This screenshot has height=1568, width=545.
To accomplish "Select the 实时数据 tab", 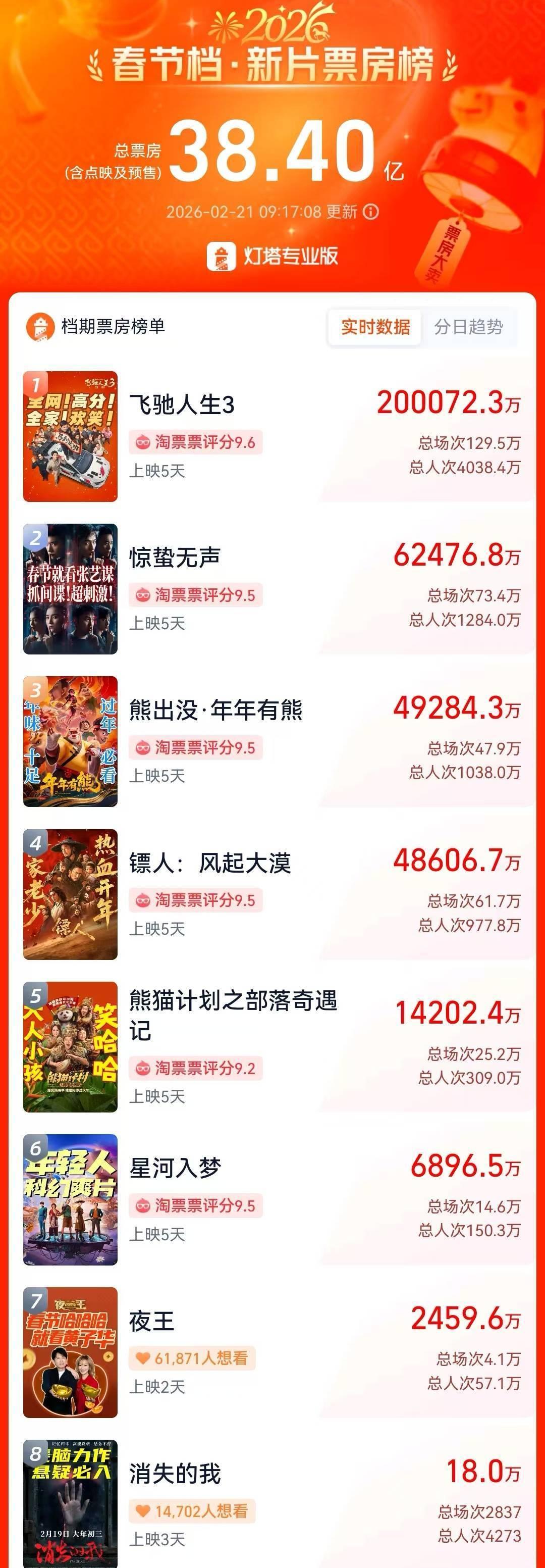I will coord(375,327).
